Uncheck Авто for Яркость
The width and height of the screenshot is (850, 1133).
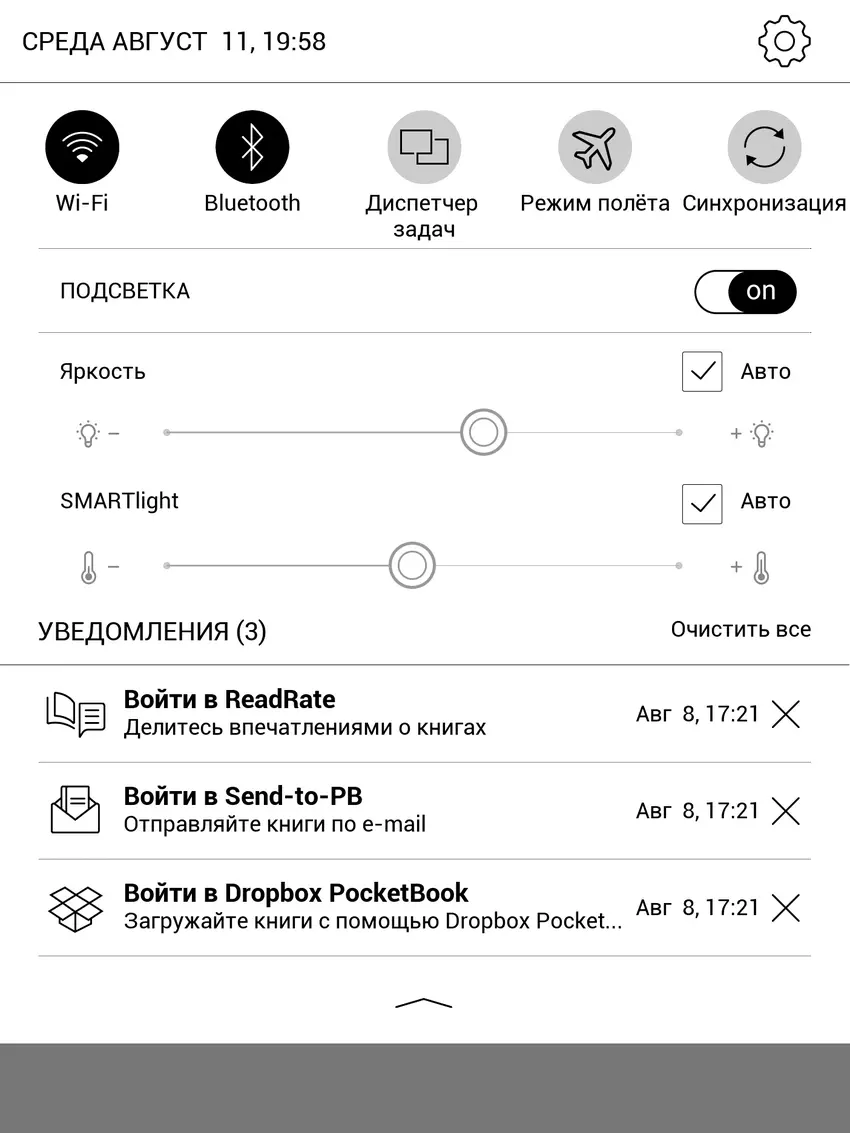click(702, 372)
